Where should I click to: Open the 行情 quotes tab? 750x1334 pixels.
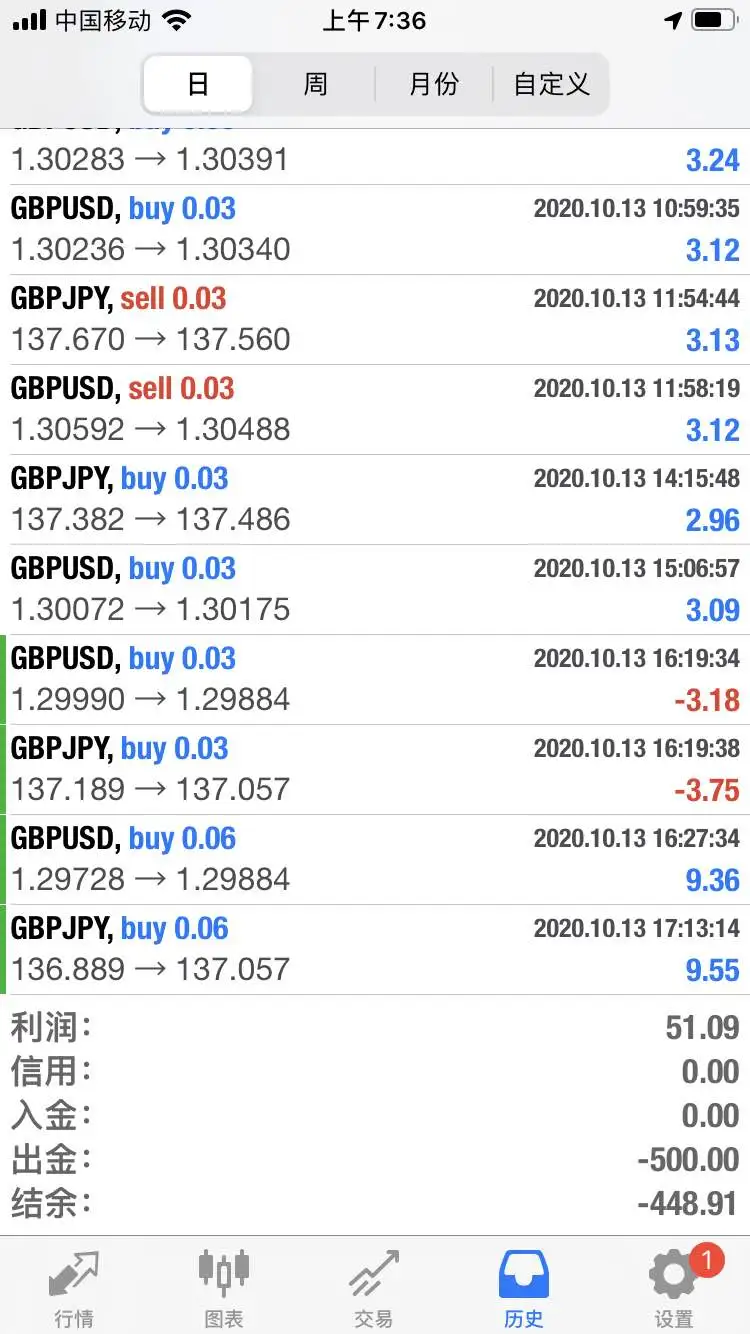pos(75,1288)
